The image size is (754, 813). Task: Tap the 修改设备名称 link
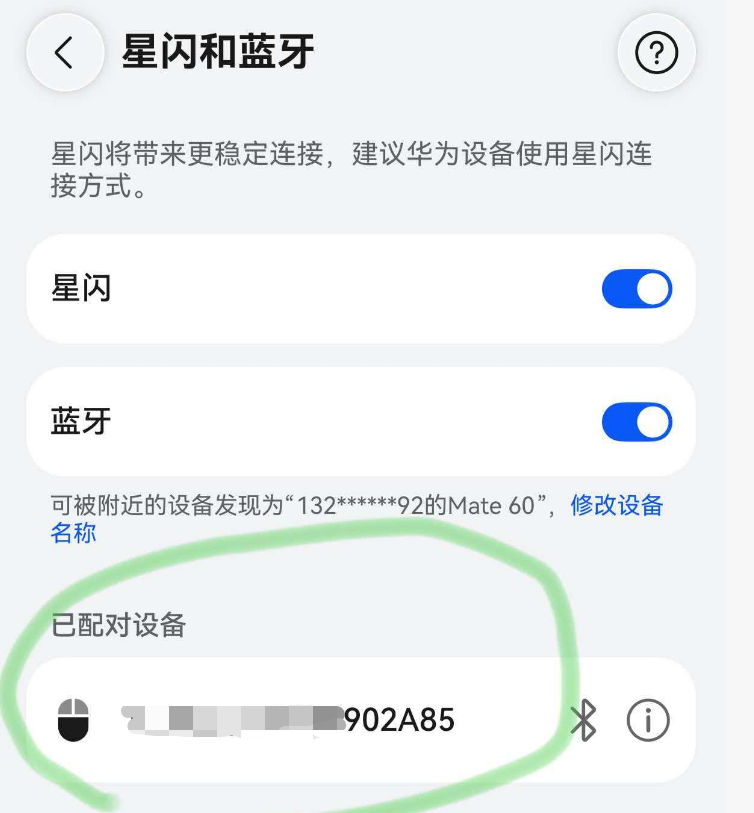coord(616,505)
